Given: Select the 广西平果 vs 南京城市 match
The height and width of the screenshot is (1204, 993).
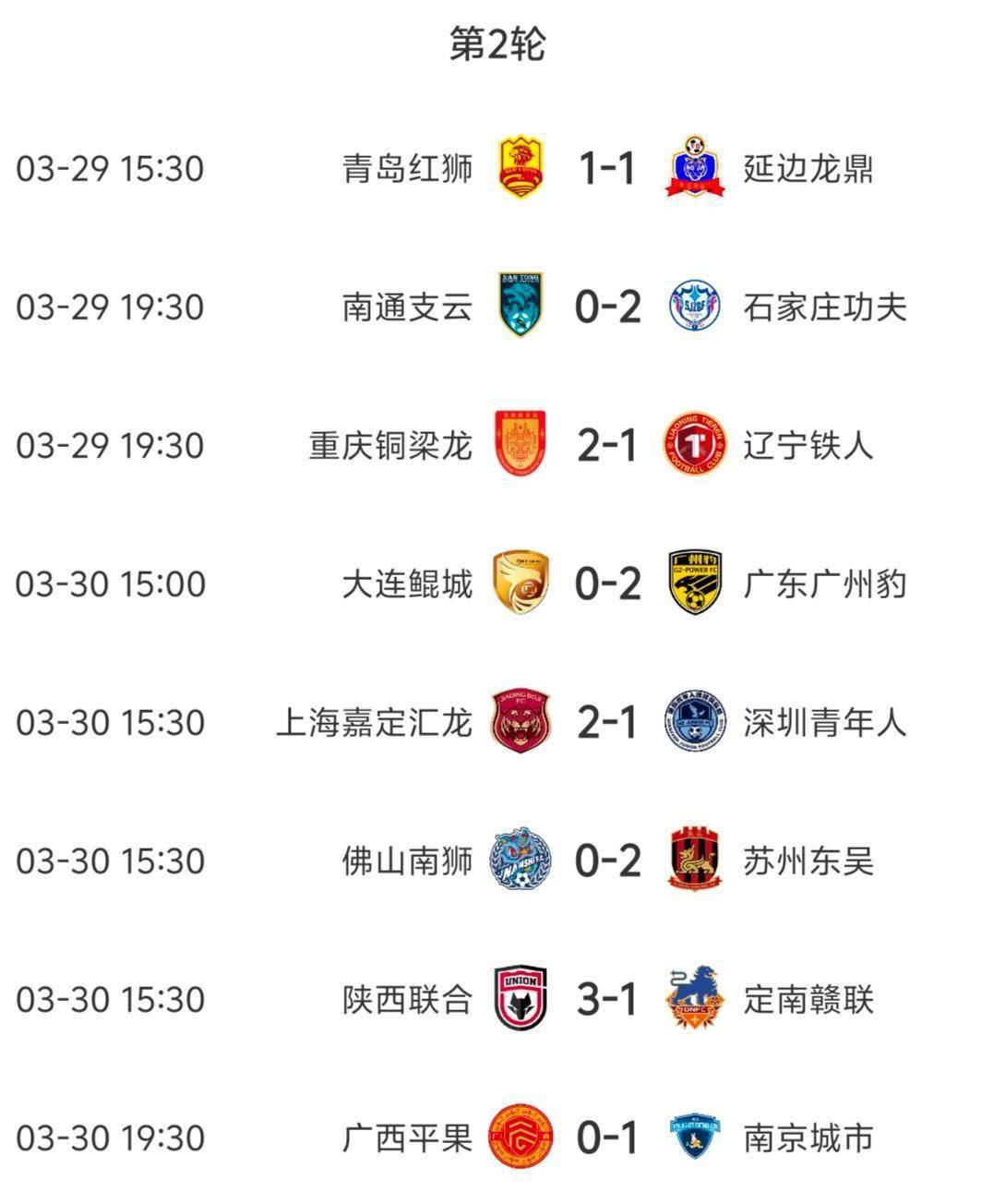Looking at the screenshot, I should [606, 1138].
